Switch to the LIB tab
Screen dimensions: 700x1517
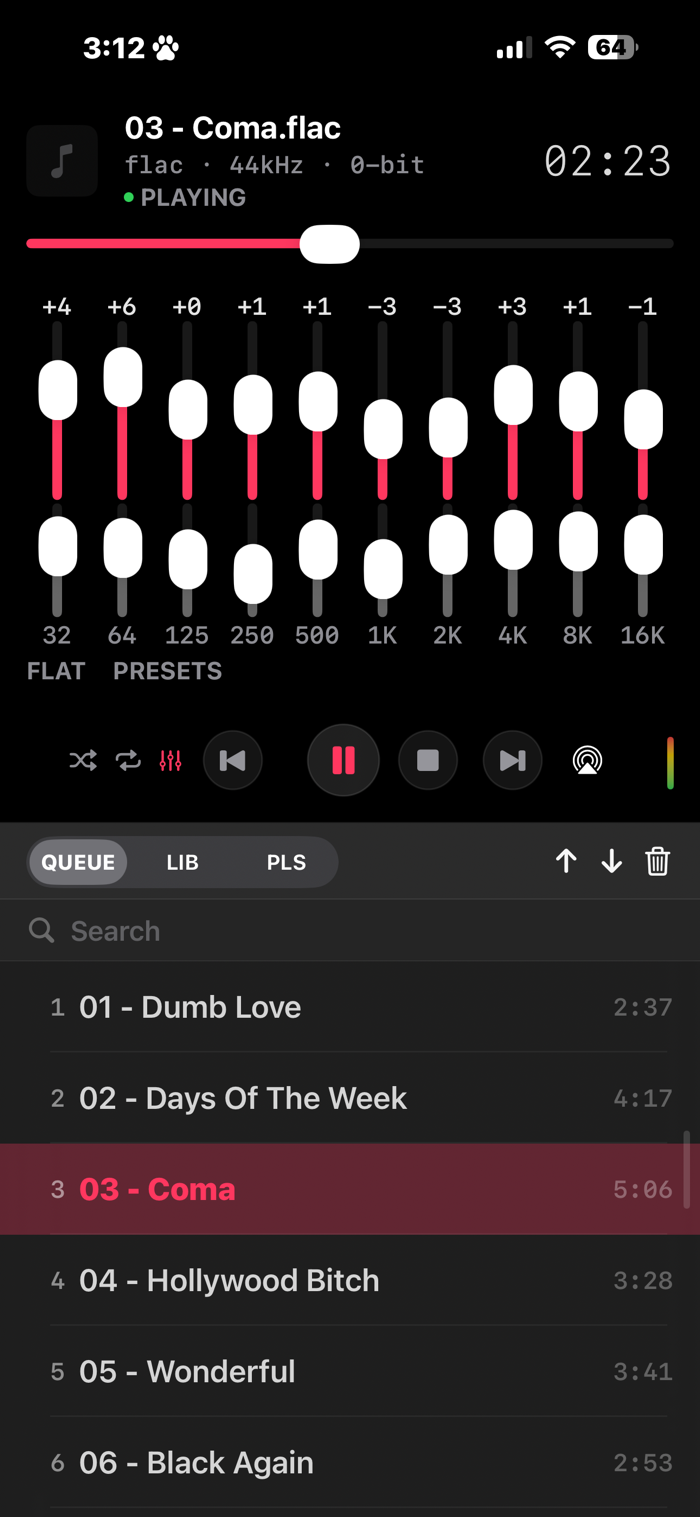pyautogui.click(x=183, y=862)
